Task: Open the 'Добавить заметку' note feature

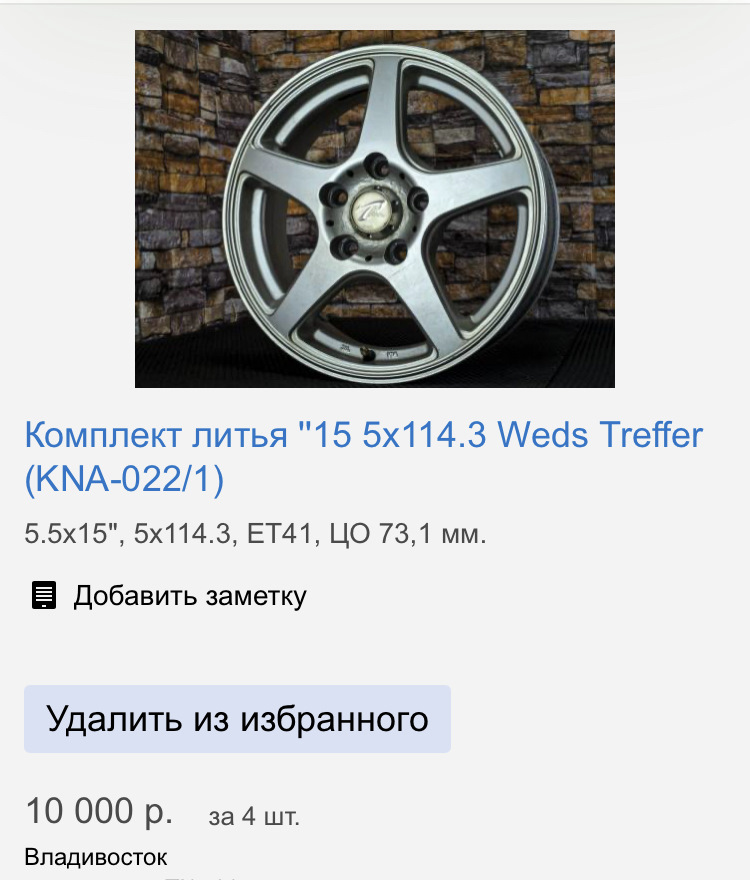Action: [188, 596]
